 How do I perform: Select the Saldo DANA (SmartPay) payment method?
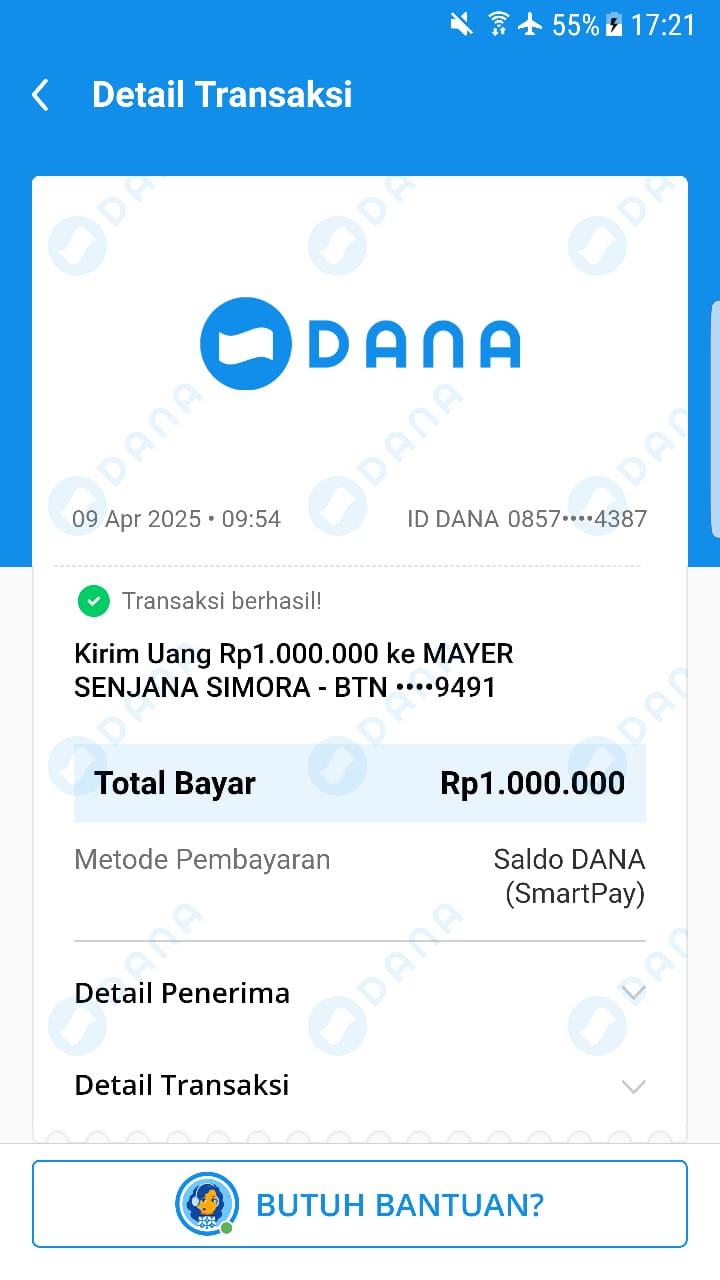click(570, 876)
